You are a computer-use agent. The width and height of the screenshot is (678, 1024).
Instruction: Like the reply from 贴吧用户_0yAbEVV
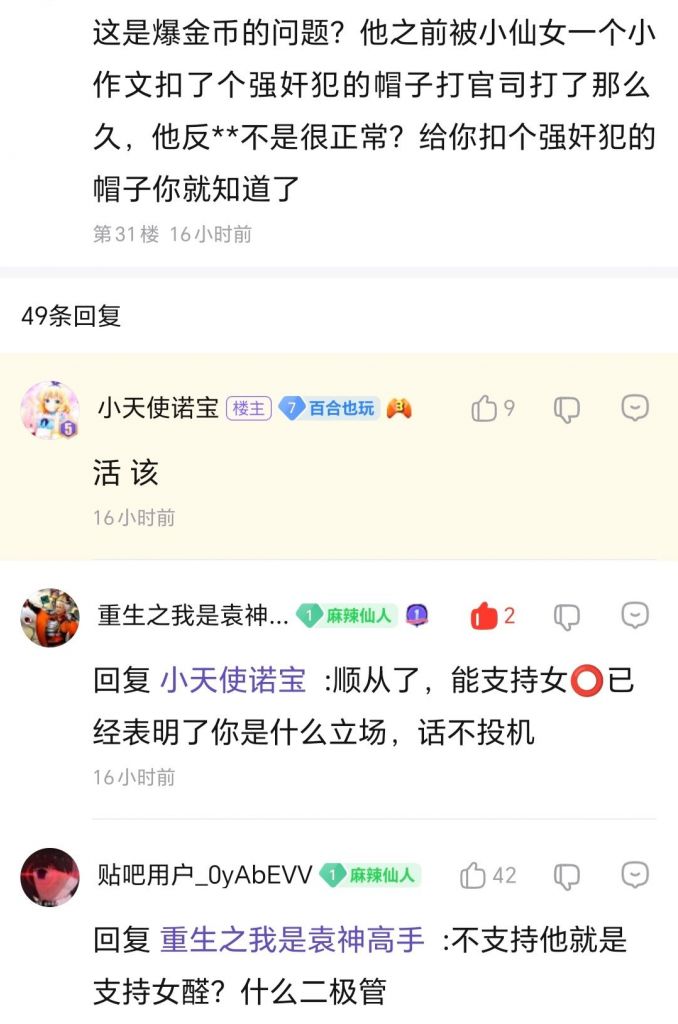coord(474,876)
